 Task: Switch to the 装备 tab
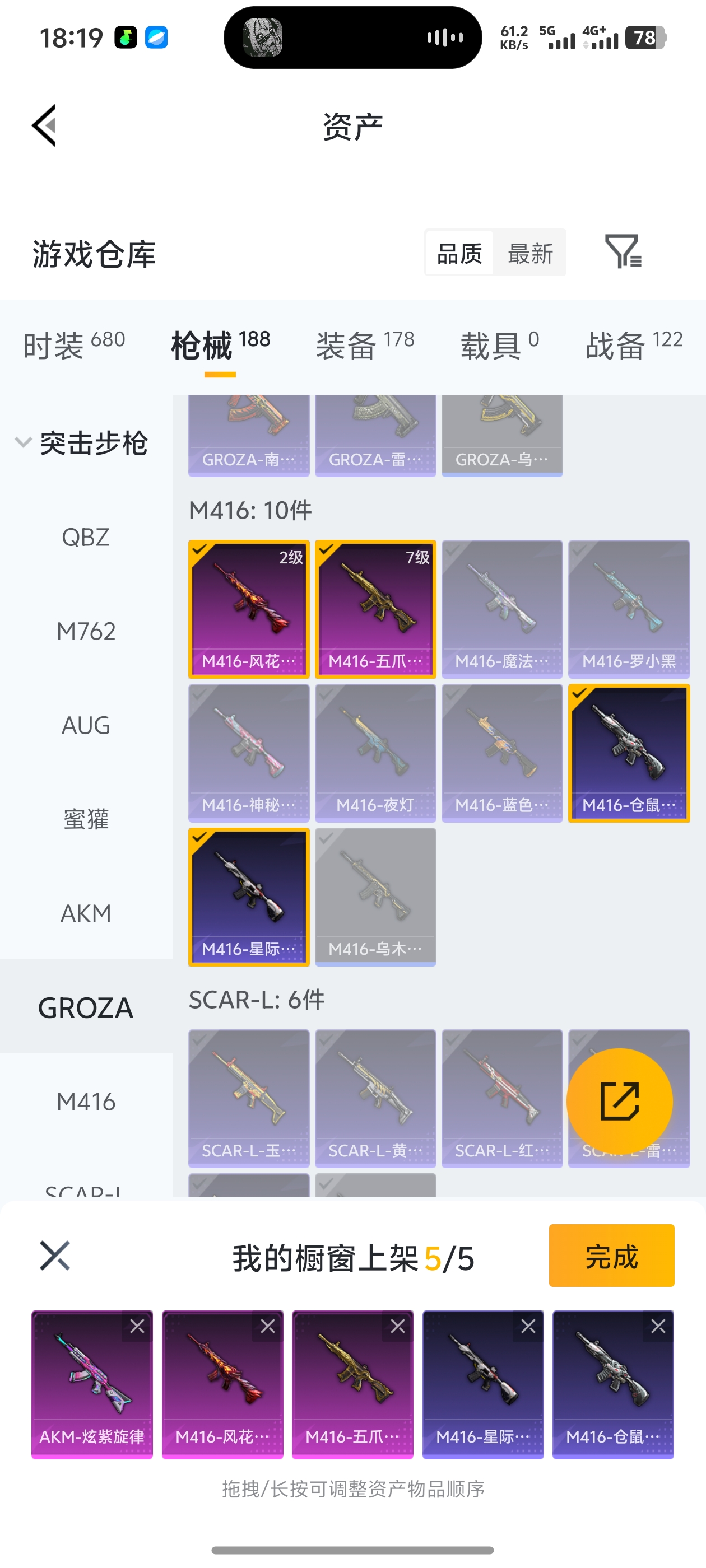[365, 345]
